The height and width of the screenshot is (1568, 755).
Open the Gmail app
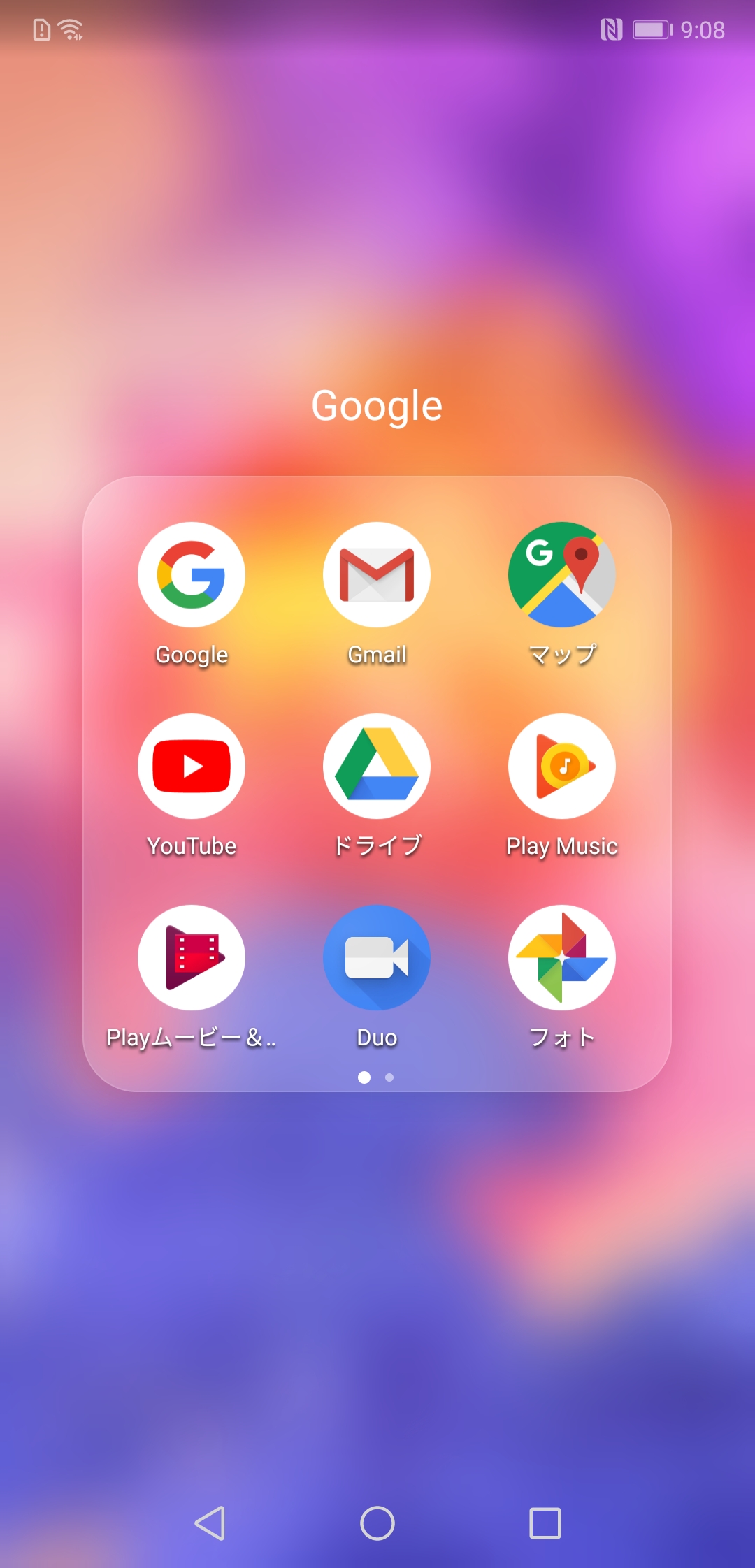(x=377, y=574)
